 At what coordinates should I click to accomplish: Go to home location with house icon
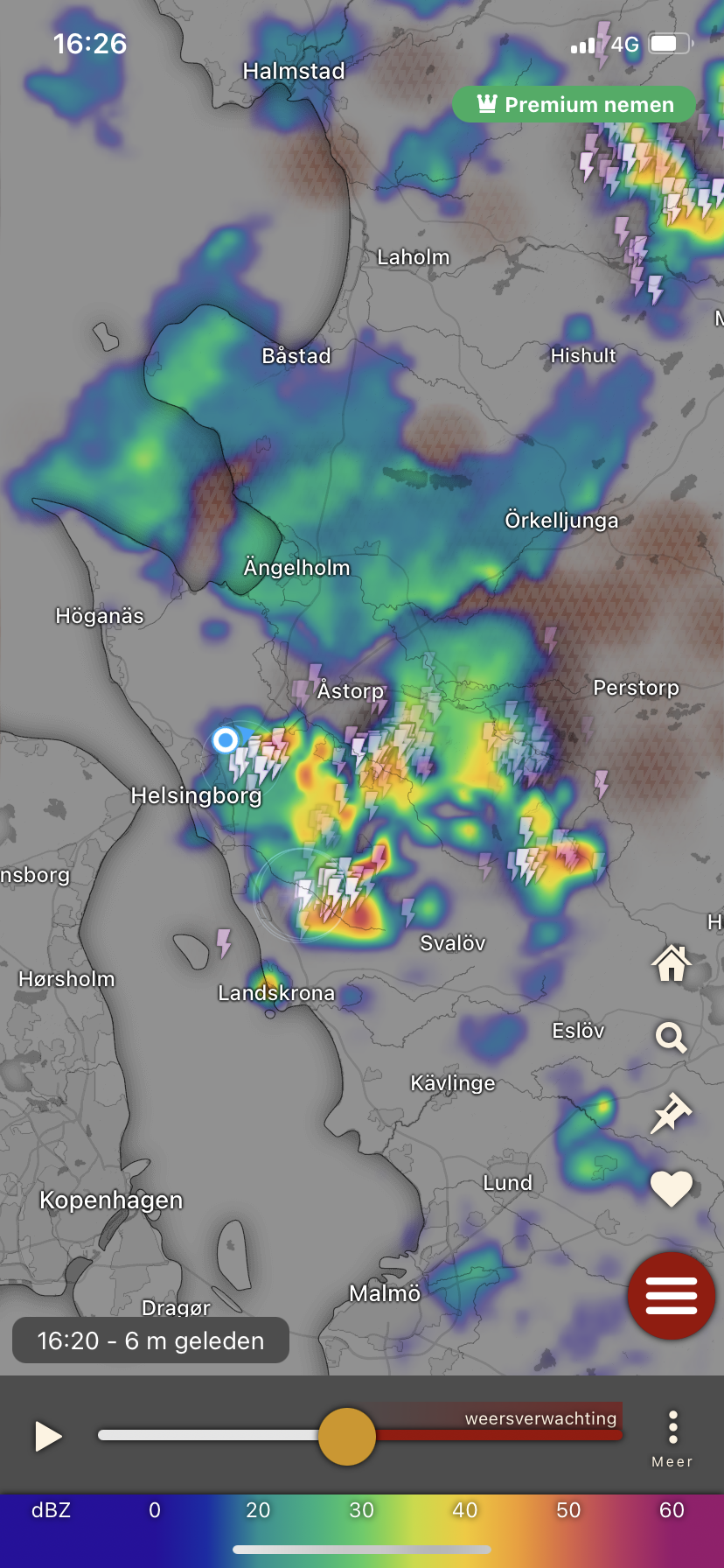pos(671,963)
